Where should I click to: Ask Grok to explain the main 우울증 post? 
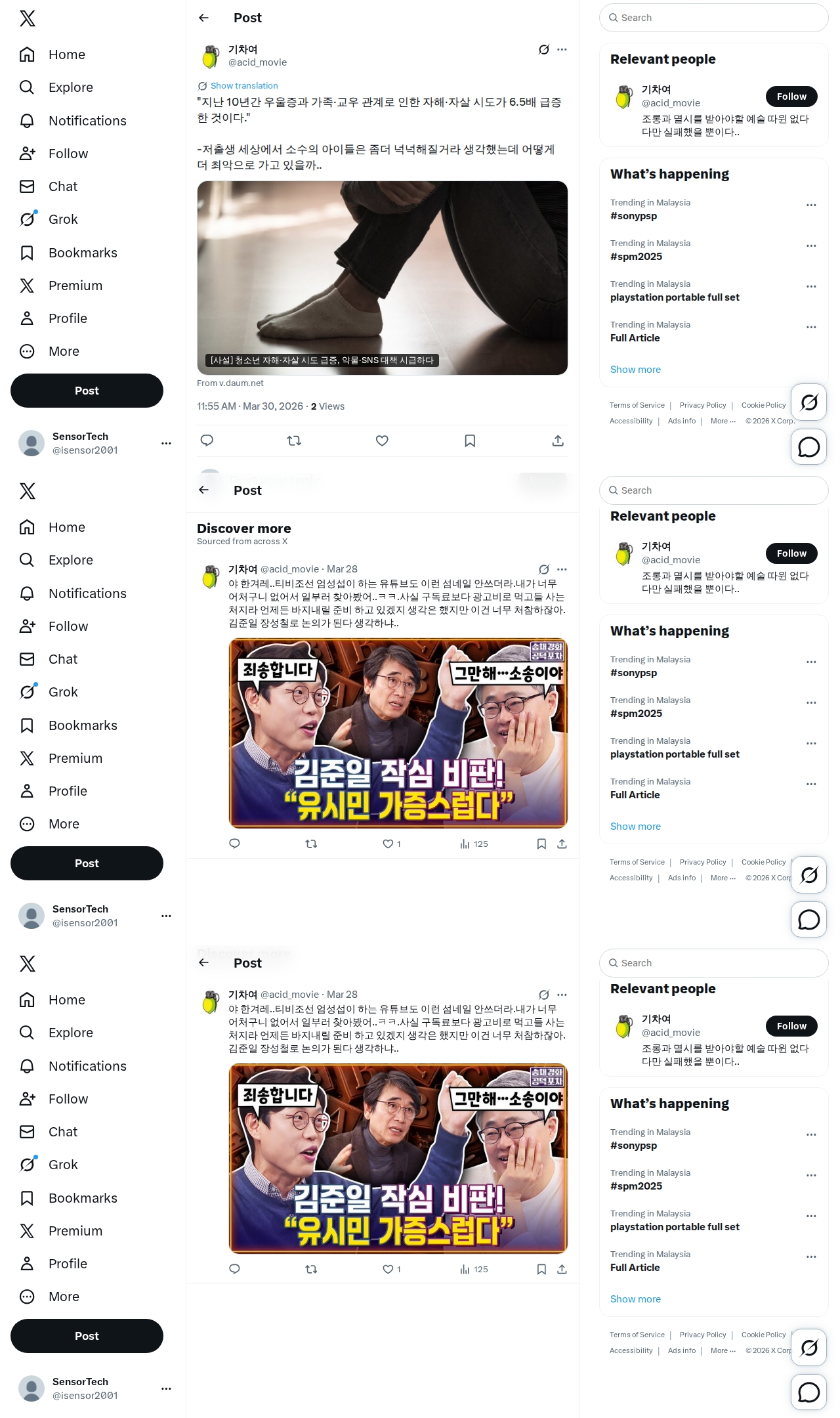(543, 50)
